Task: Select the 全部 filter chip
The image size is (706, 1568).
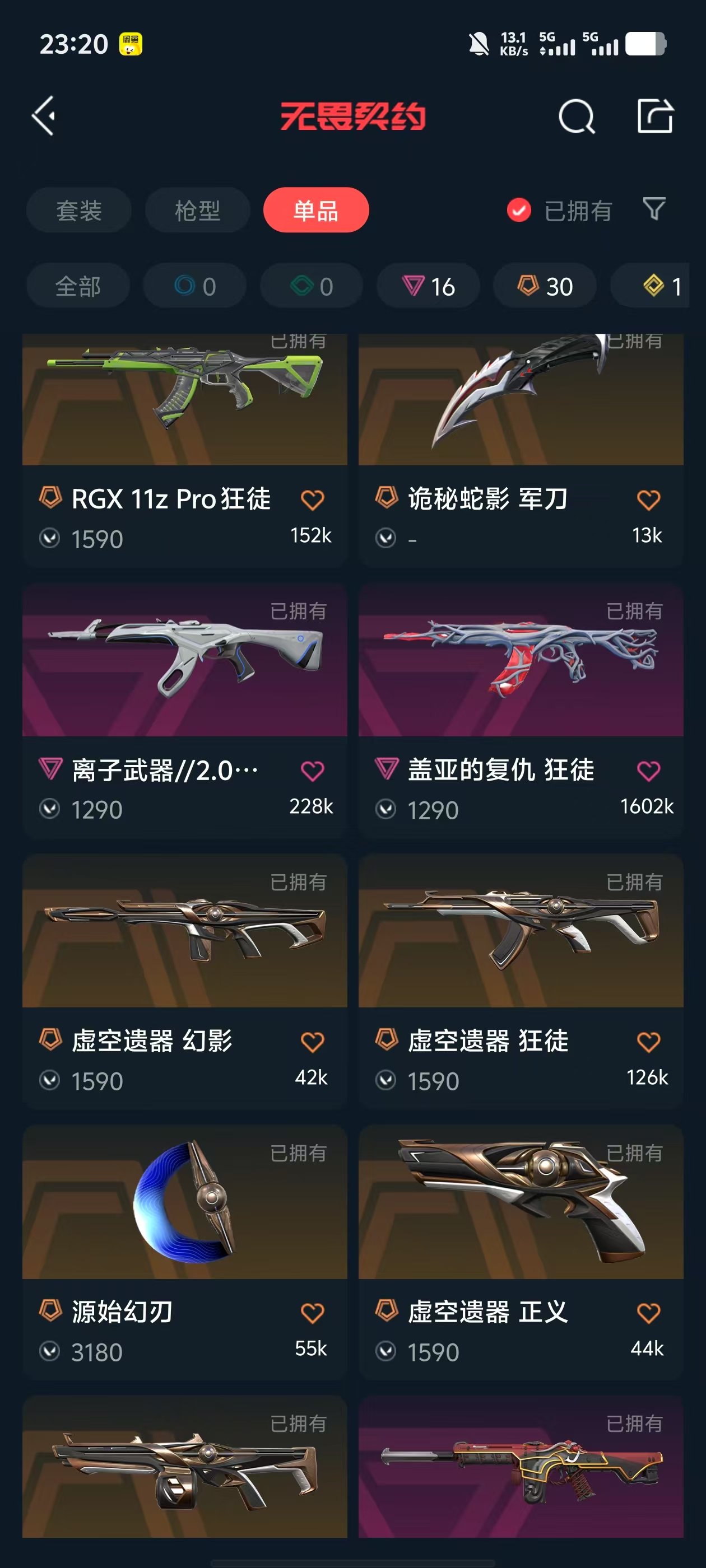Action: click(78, 286)
